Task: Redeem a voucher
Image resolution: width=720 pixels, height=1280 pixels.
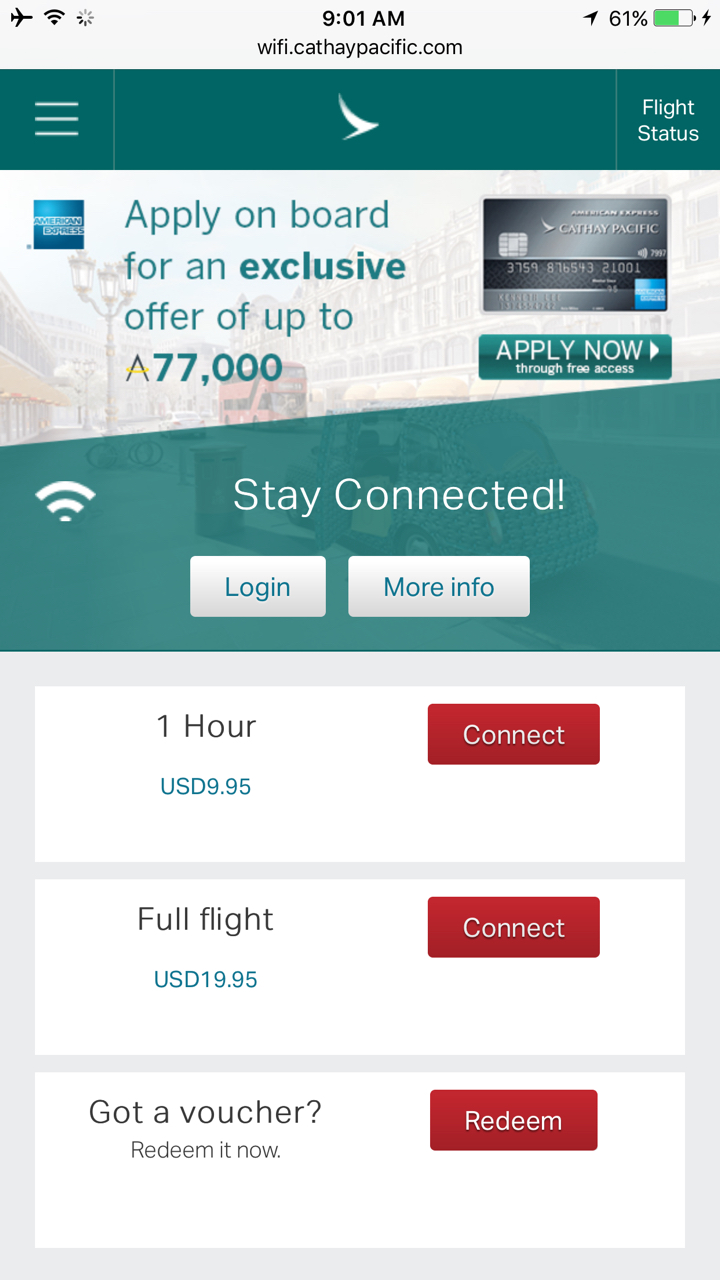Action: click(514, 1120)
